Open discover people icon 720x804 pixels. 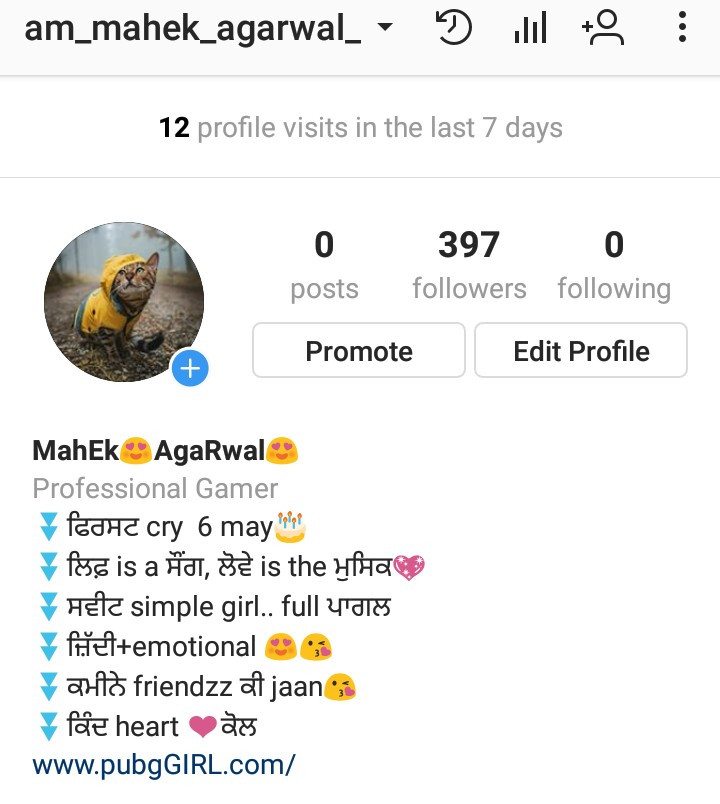pyautogui.click(x=603, y=28)
